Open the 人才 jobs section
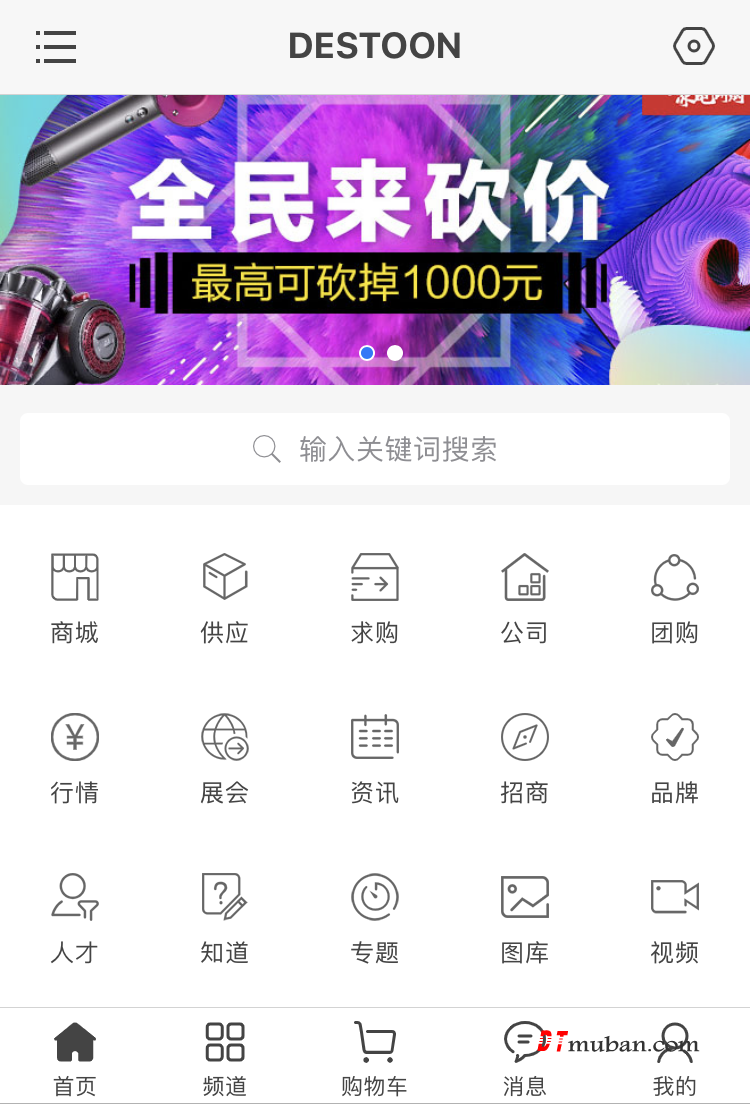 tap(75, 917)
